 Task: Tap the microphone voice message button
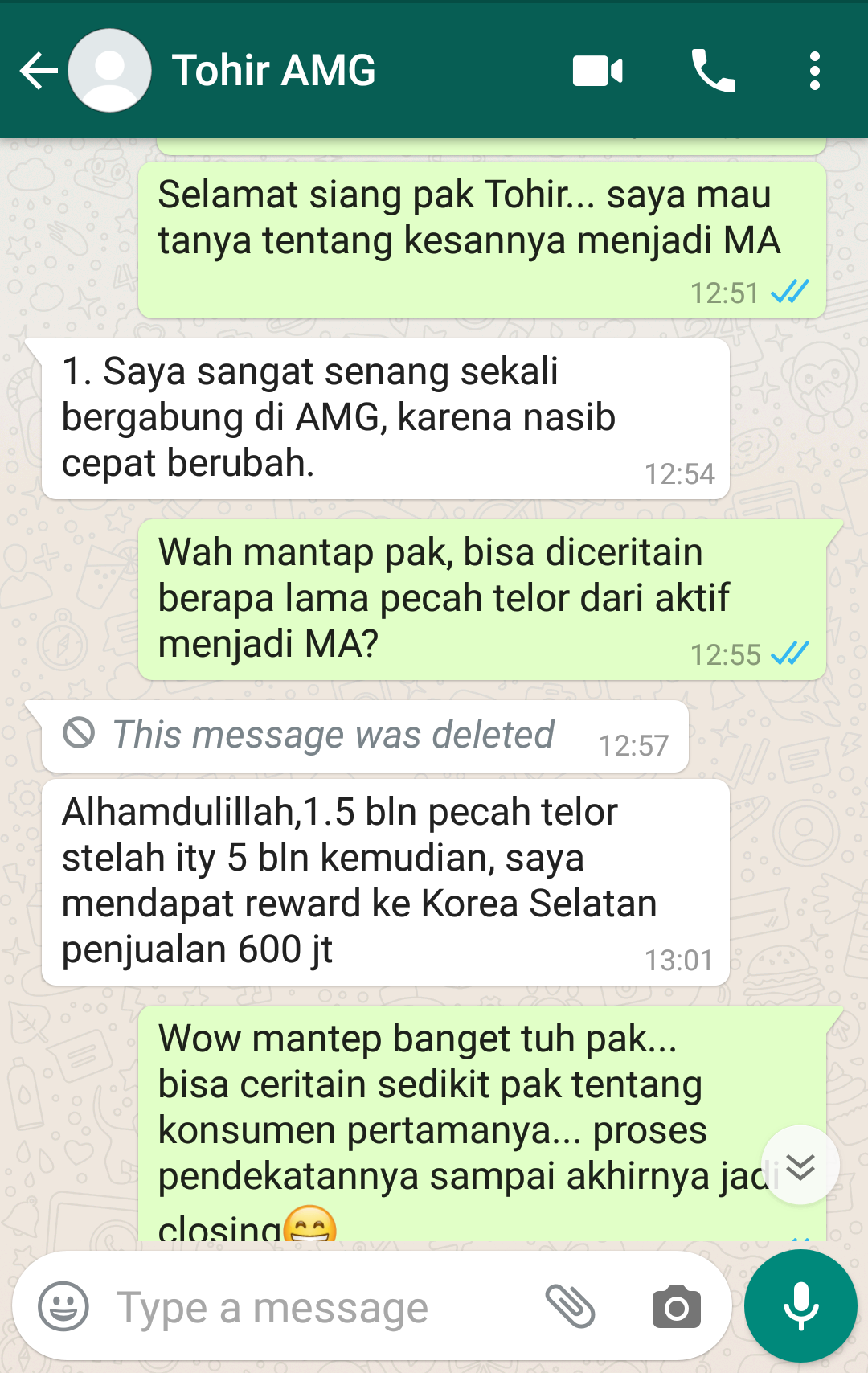point(800,1306)
